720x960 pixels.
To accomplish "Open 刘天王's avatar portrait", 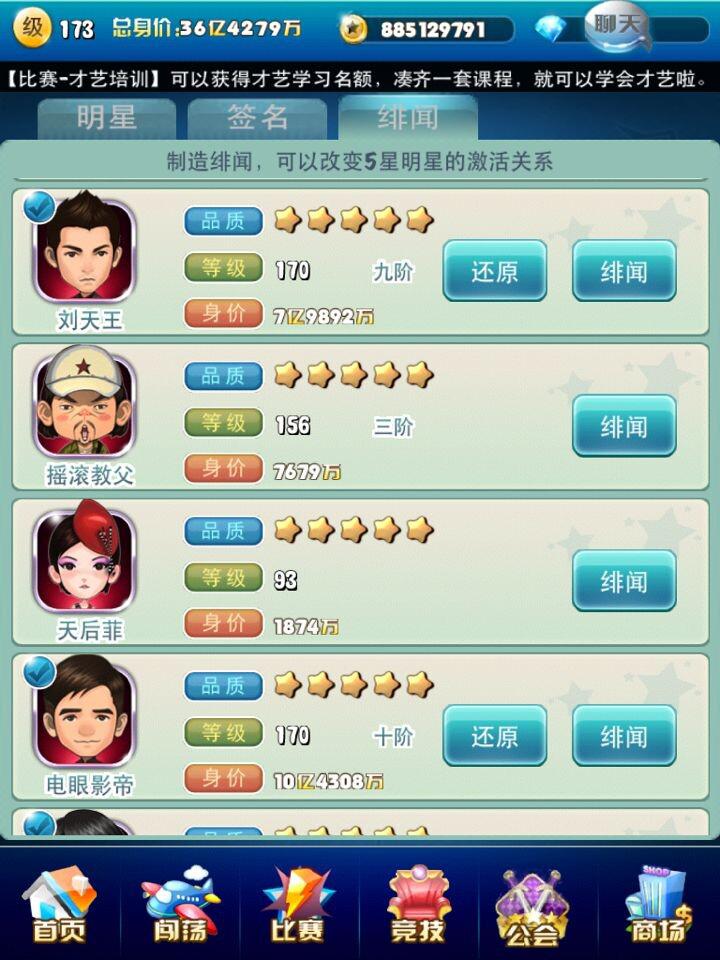I will coord(85,250).
